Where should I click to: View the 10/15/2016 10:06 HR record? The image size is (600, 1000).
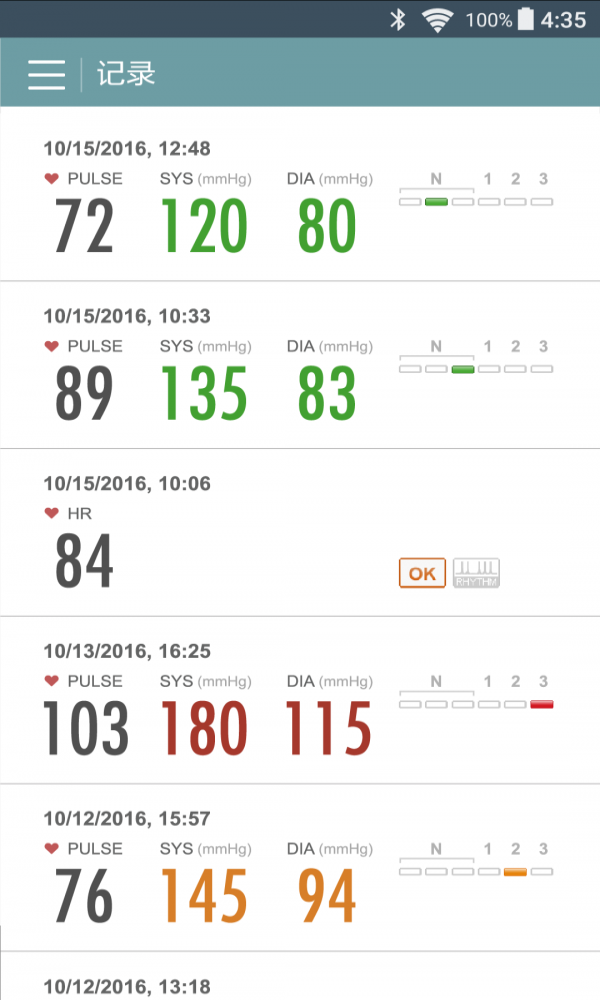pos(300,533)
